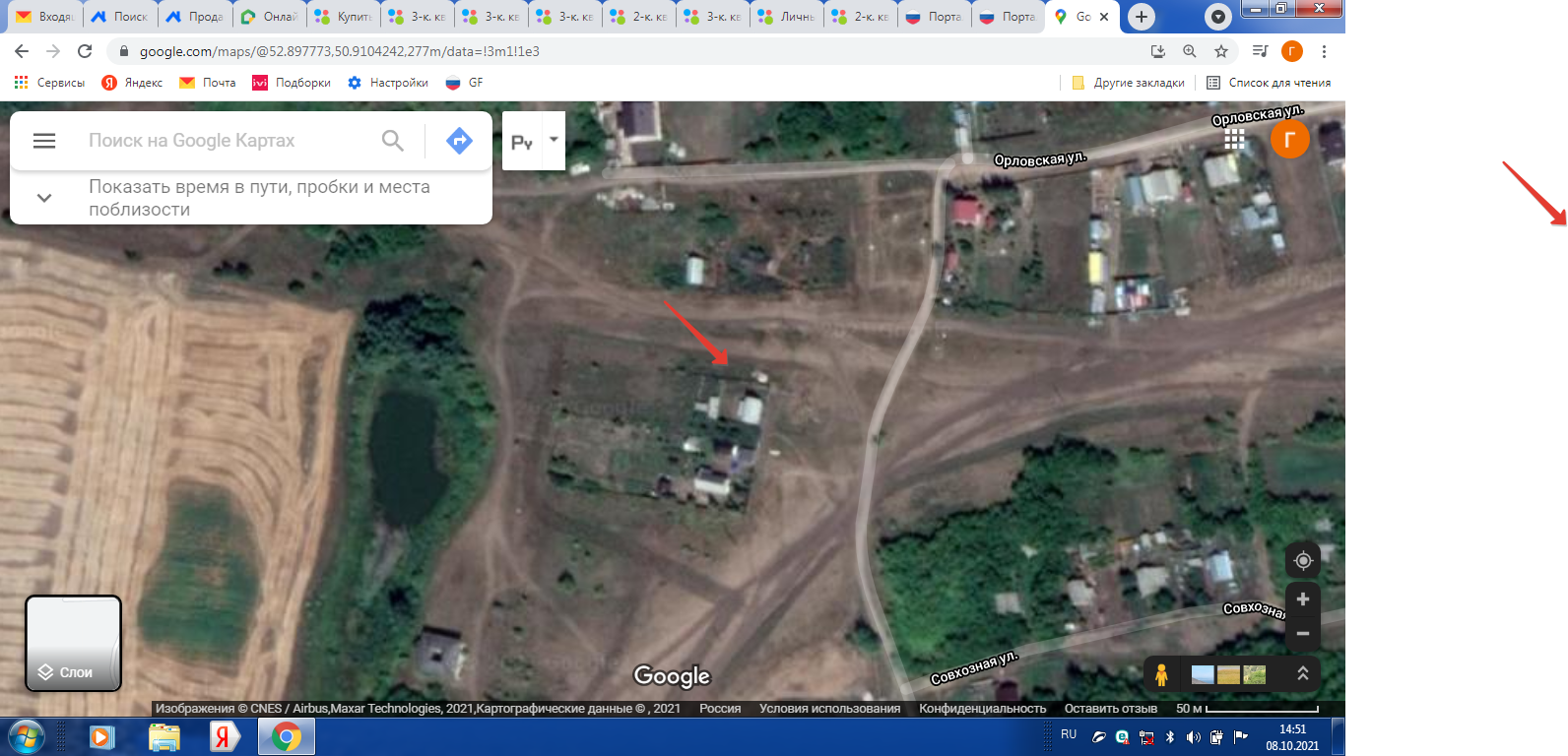Switch map type via "Слои" tile
The width and height of the screenshot is (1568, 756).
(73, 643)
